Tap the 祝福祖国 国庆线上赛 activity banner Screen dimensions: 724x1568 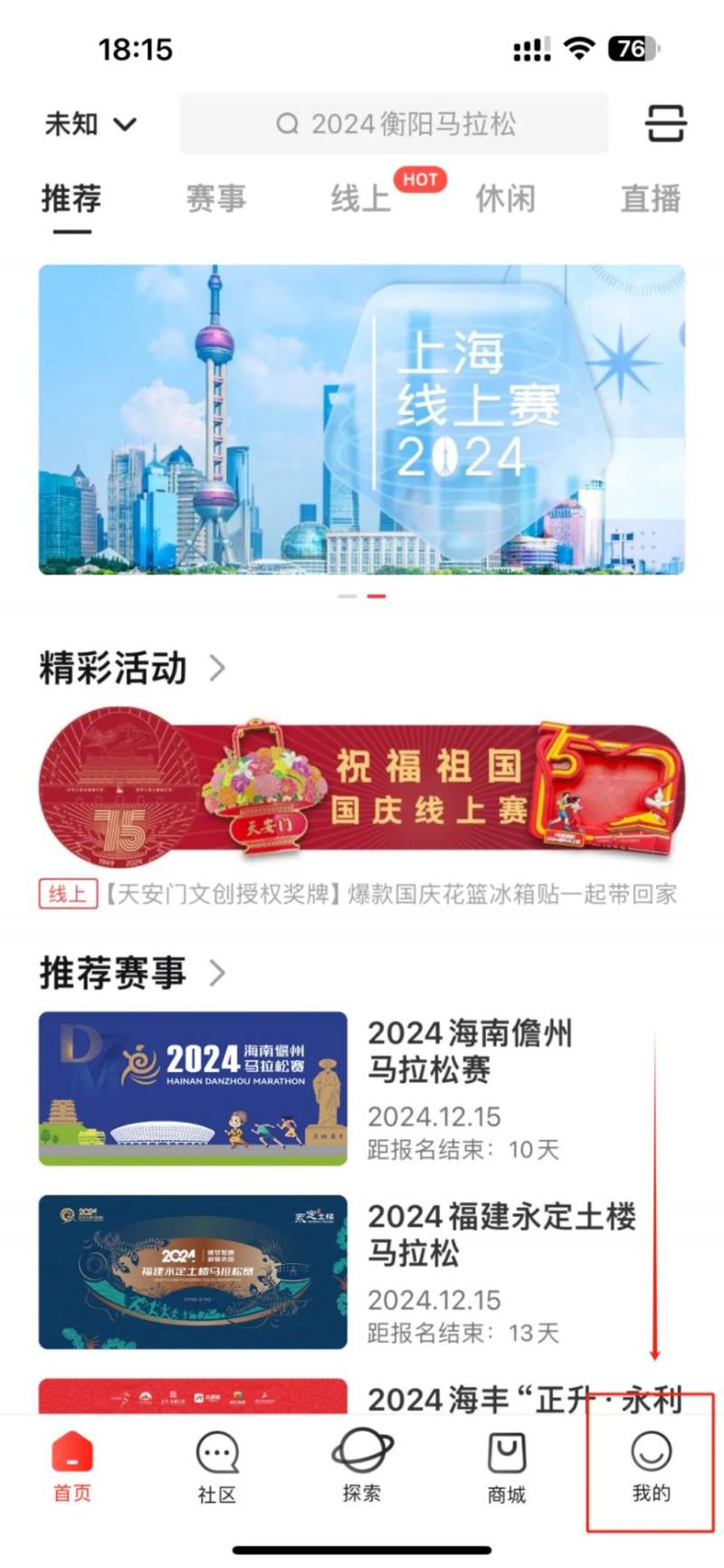coord(362,787)
